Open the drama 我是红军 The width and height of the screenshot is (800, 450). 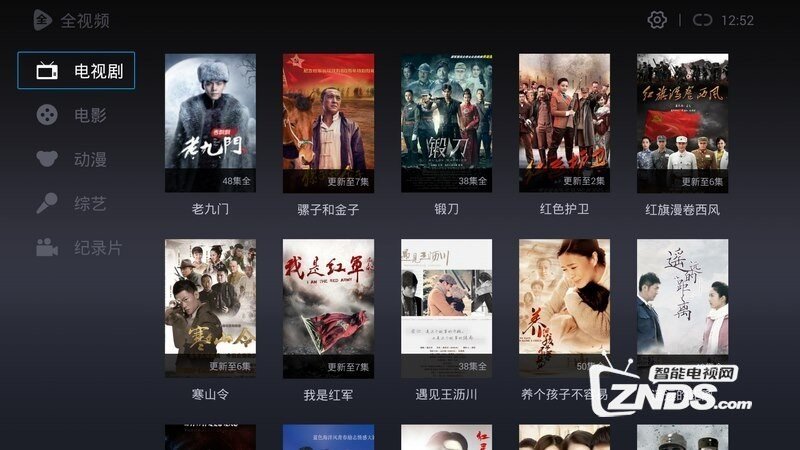[x=328, y=308]
